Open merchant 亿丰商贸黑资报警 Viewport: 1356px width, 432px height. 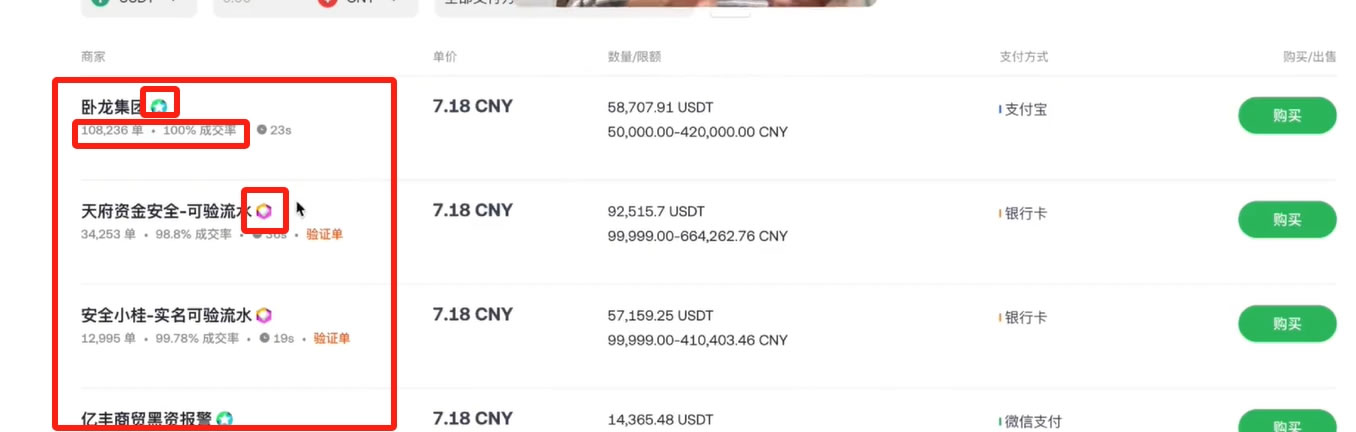coord(146,420)
